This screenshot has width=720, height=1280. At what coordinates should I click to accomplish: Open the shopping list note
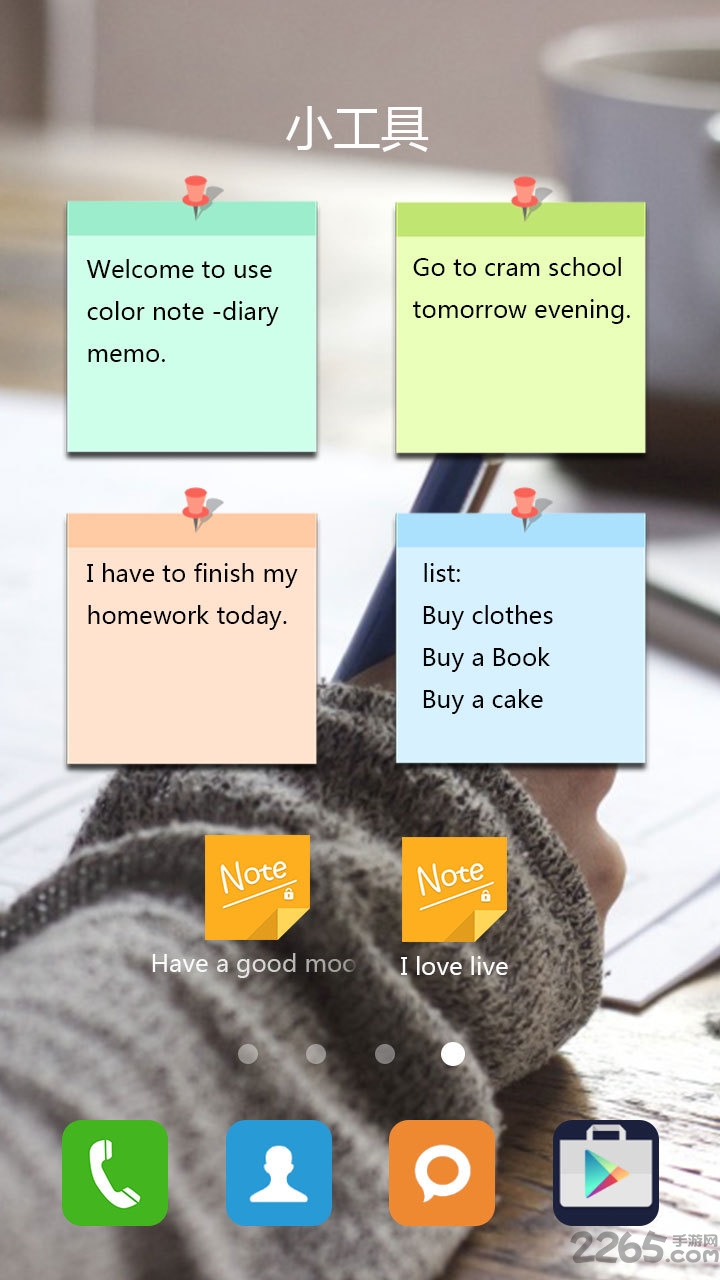(x=520, y=638)
